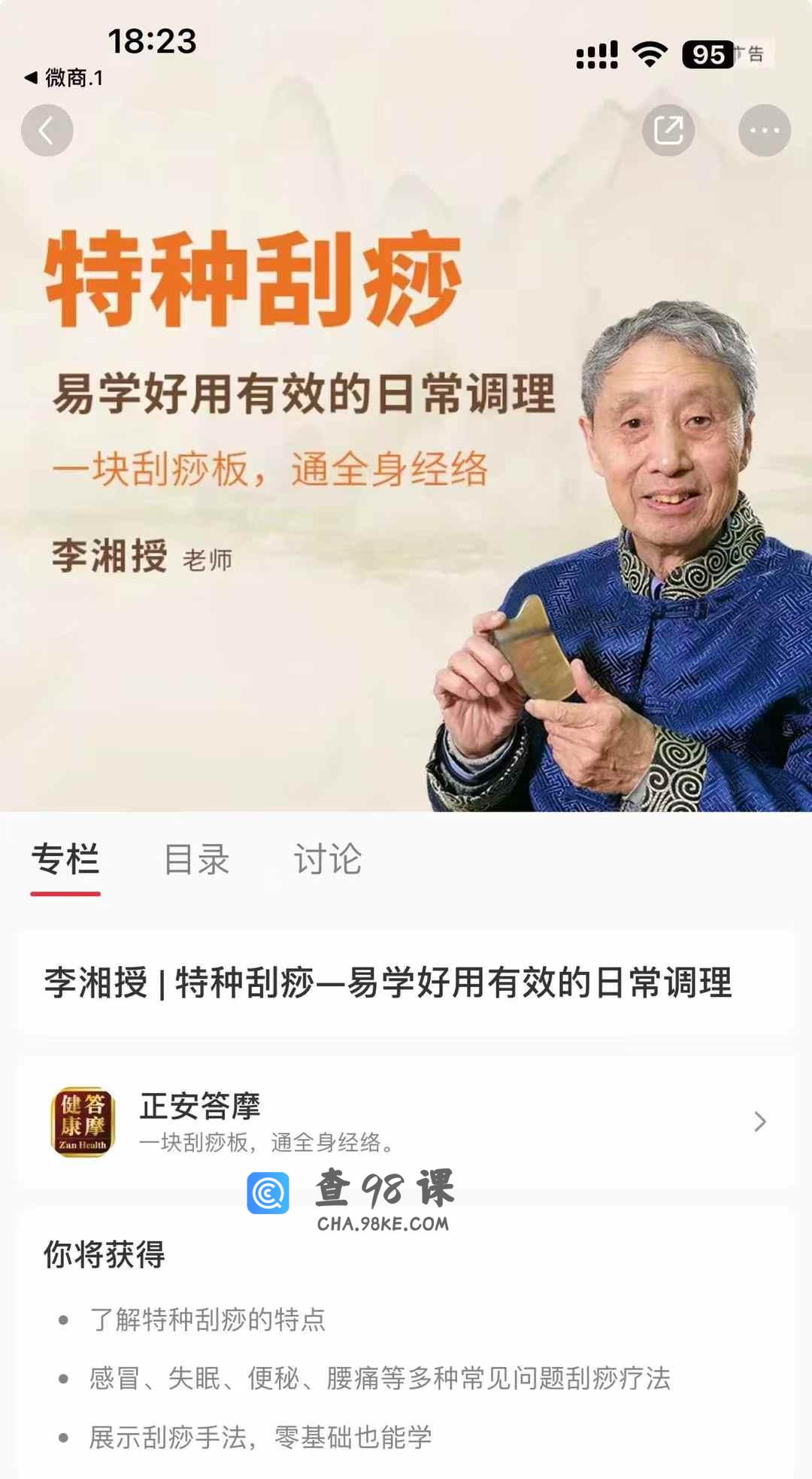Return to 微商 app via status bar
This screenshot has width=812, height=1479.
coord(64,77)
